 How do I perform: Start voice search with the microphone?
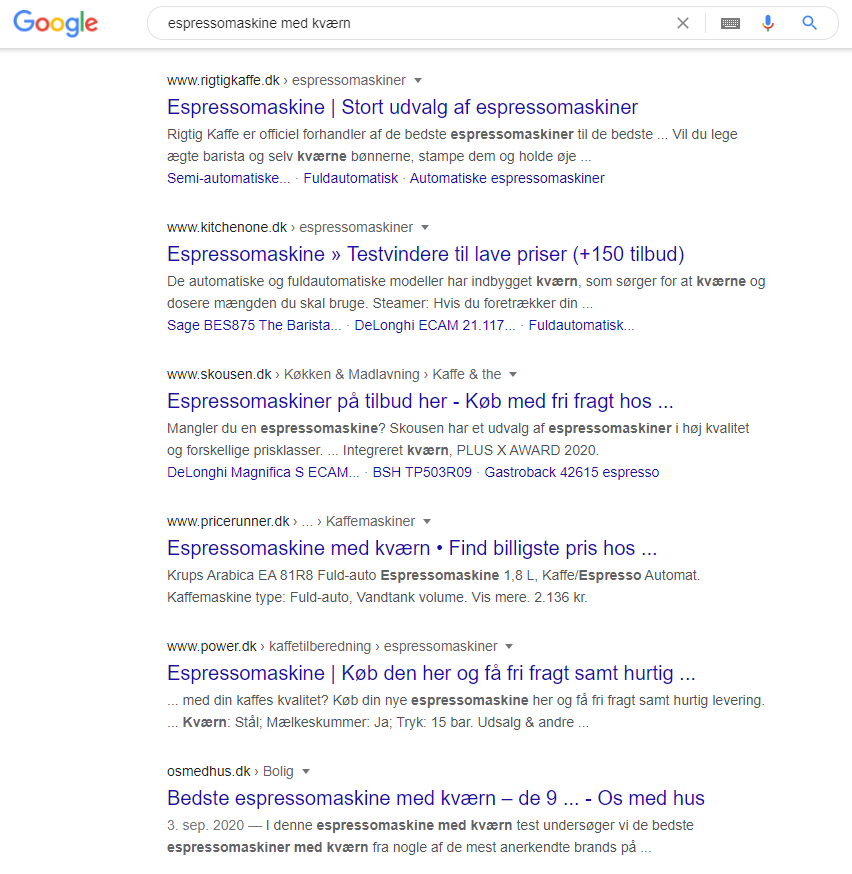click(768, 23)
